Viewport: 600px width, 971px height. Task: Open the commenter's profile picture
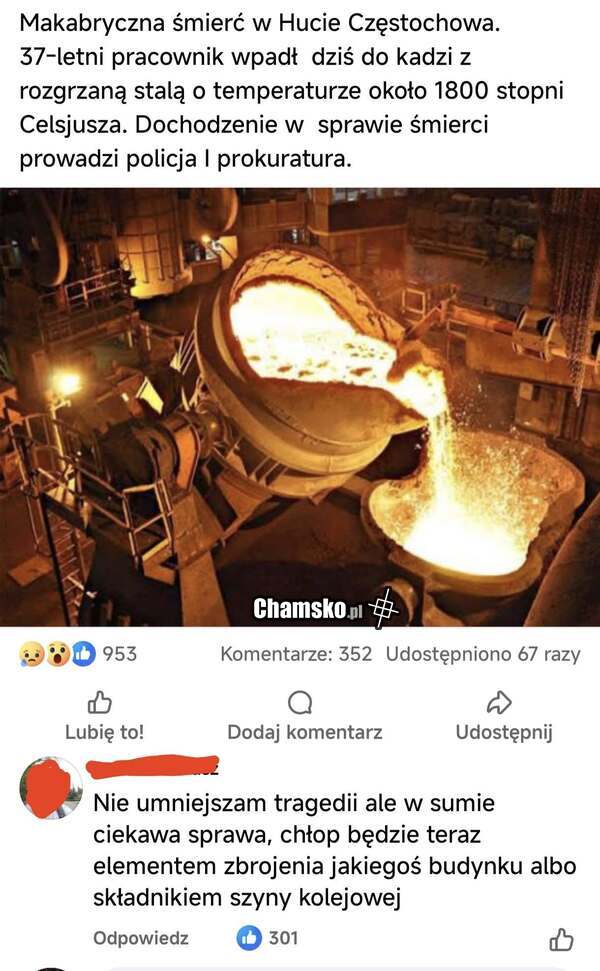51,788
